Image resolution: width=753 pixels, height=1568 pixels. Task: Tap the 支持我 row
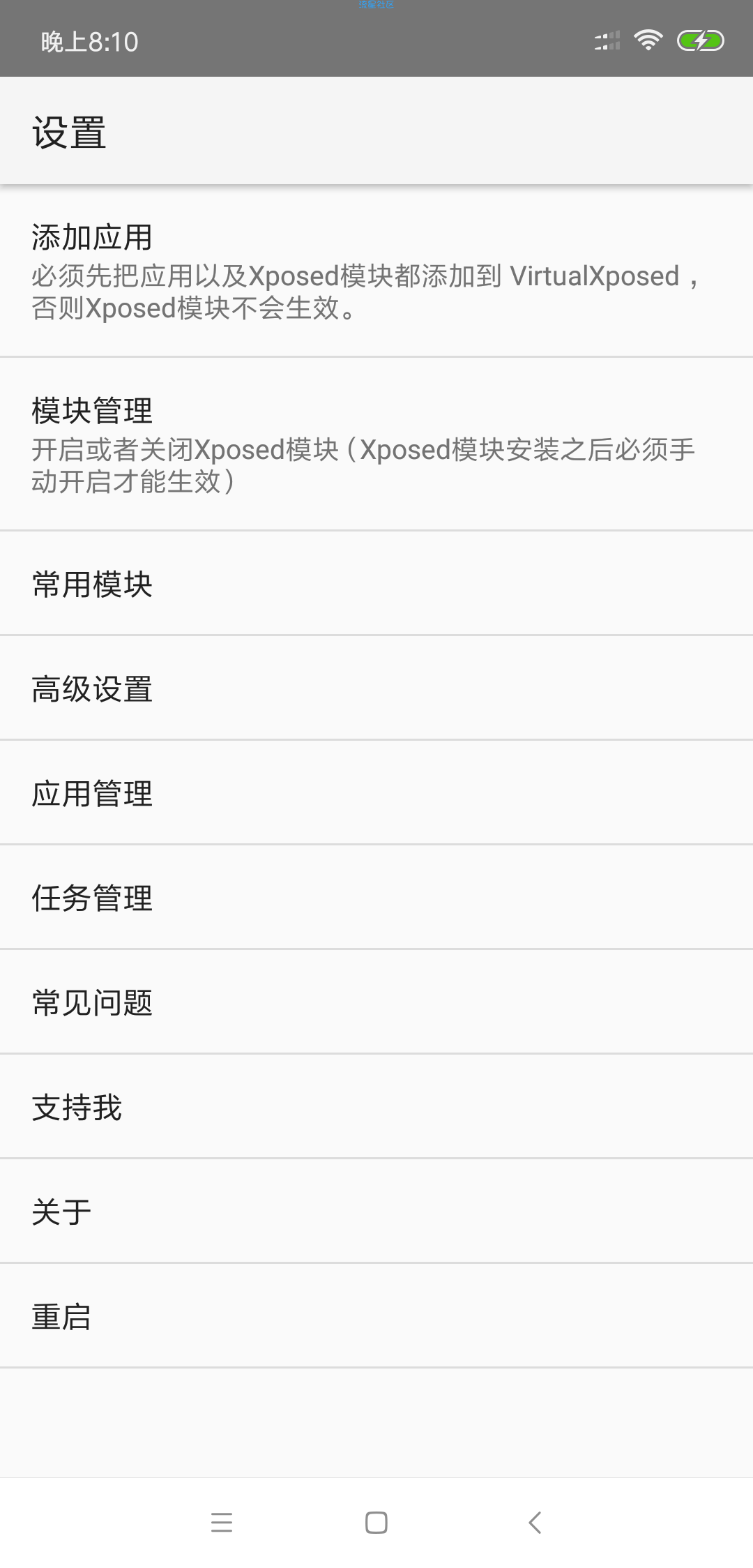376,1107
